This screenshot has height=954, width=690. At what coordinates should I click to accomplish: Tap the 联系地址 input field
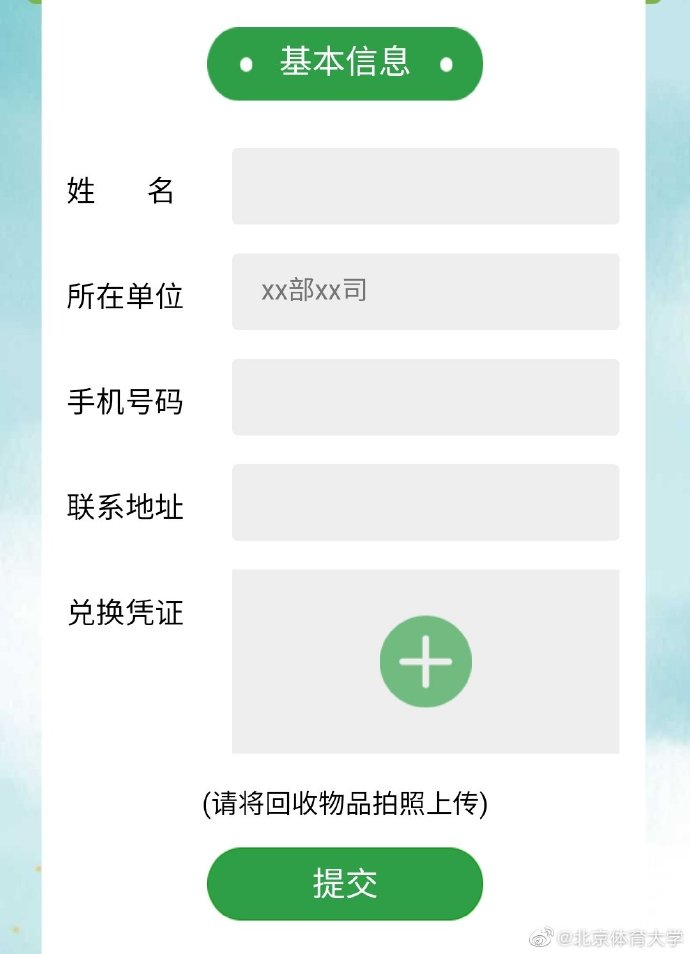[425, 502]
